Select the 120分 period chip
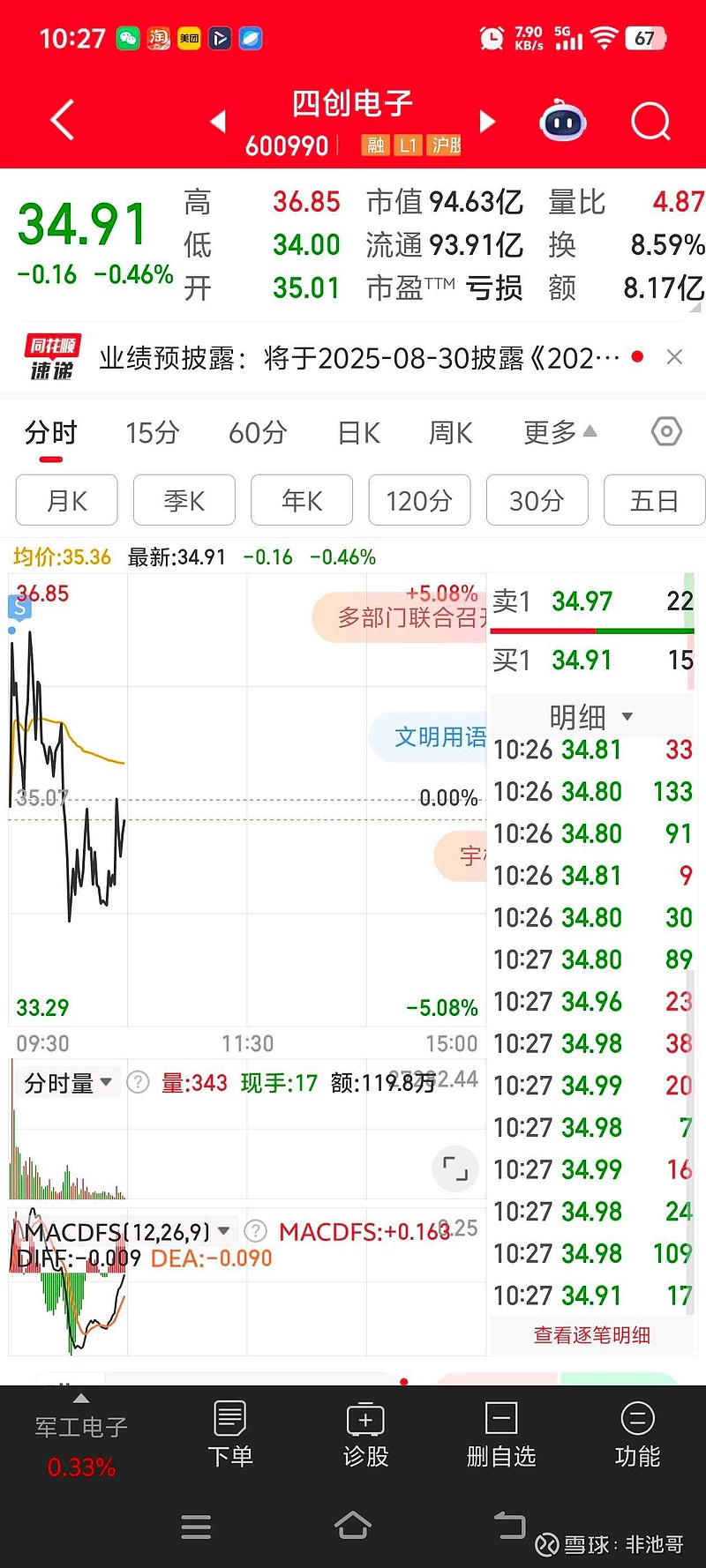The height and width of the screenshot is (1568, 706). click(x=419, y=500)
